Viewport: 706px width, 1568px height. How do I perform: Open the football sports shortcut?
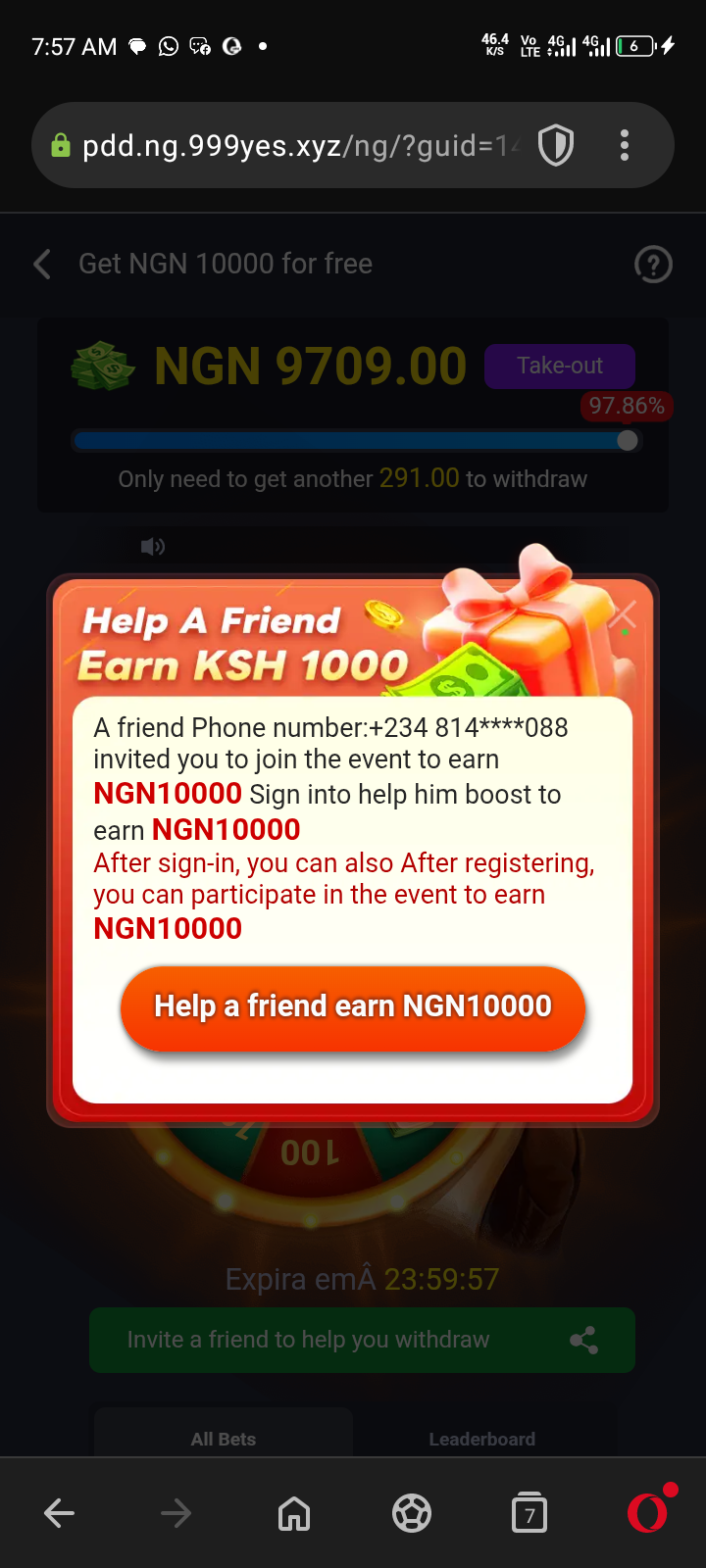pyautogui.click(x=412, y=1514)
